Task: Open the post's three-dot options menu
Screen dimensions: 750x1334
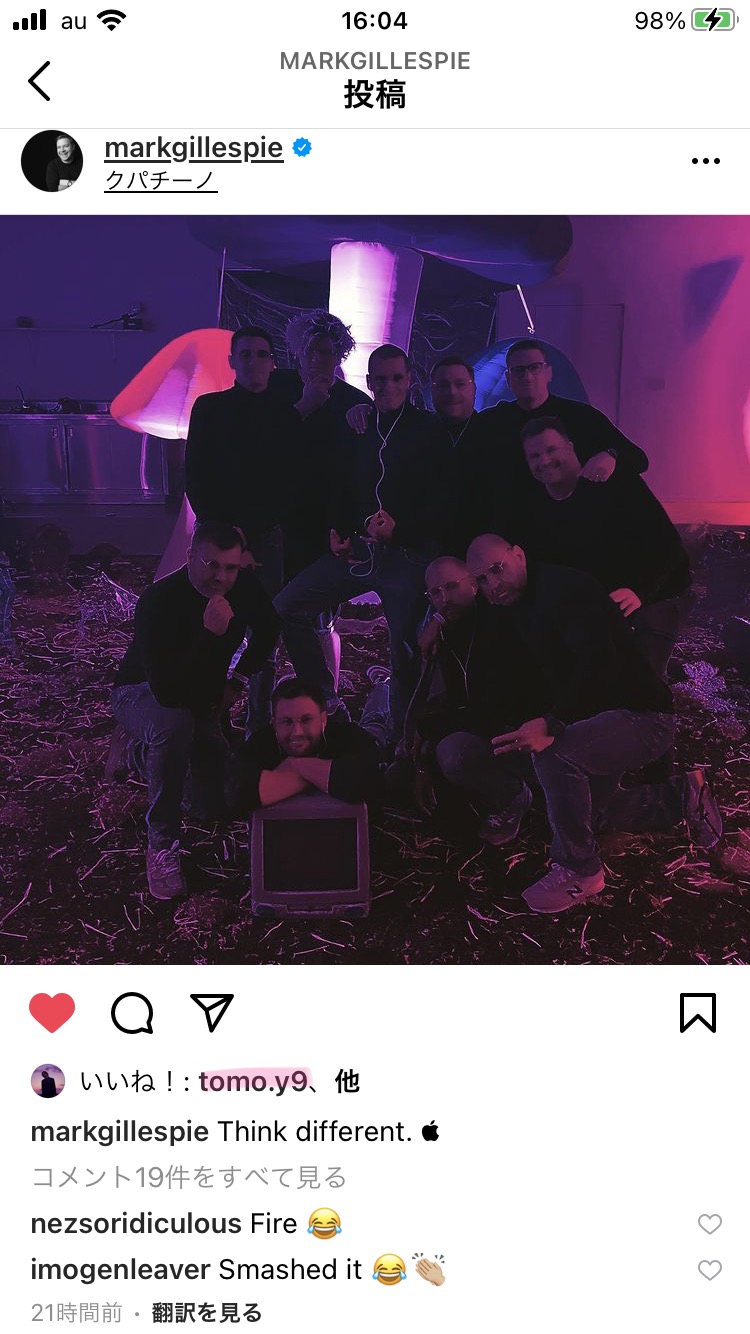Action: pyautogui.click(x=705, y=161)
